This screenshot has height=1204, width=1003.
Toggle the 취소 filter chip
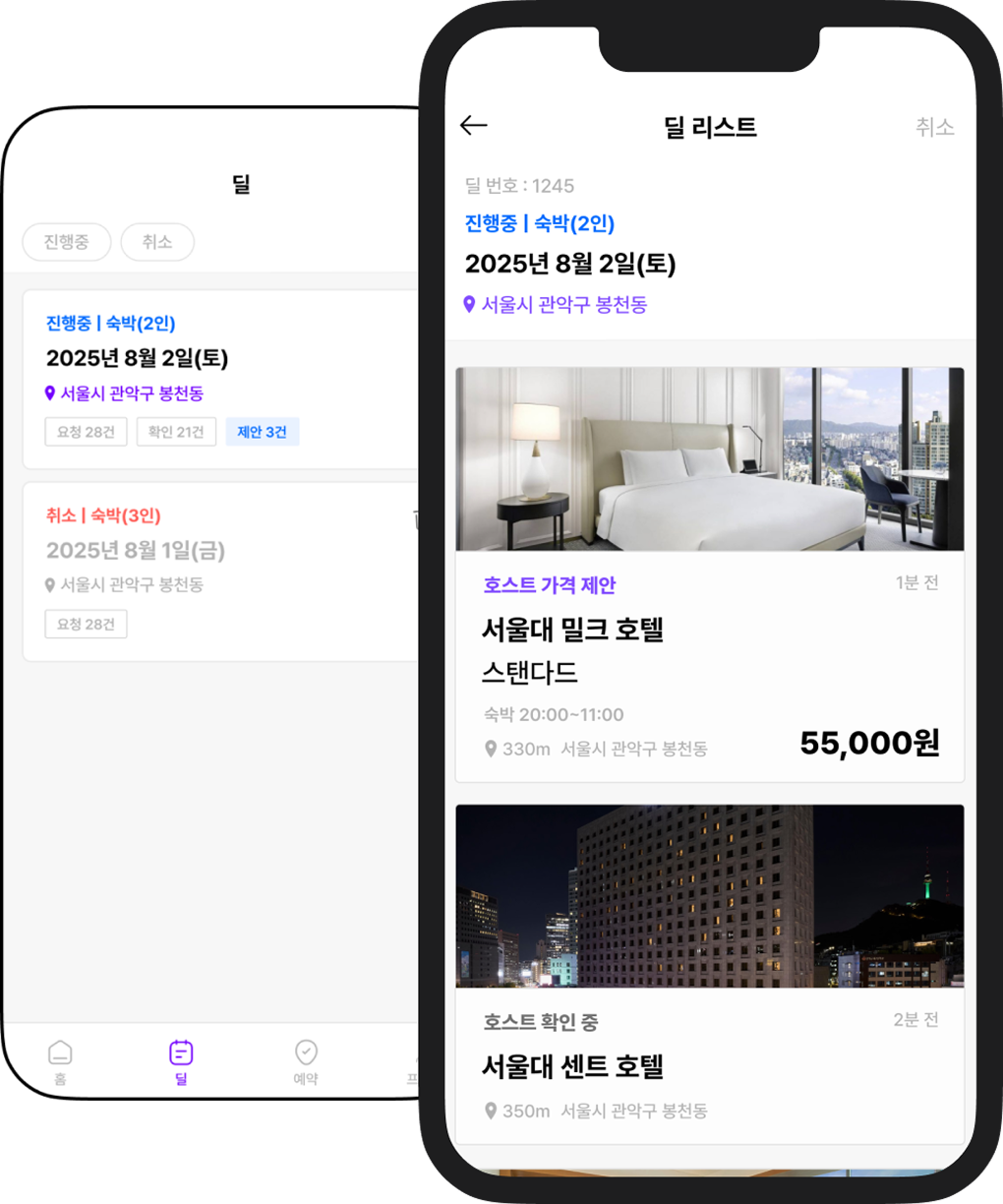coord(156,242)
